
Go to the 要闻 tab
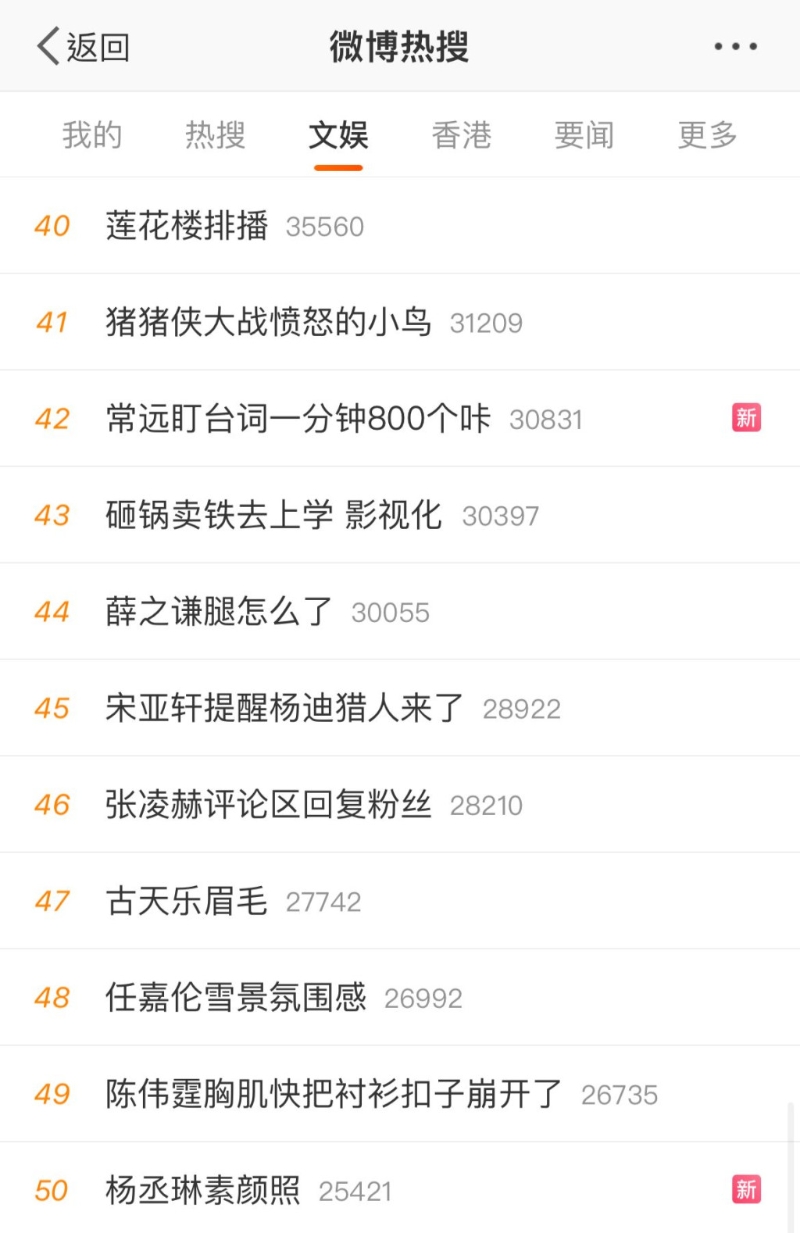coord(584,135)
